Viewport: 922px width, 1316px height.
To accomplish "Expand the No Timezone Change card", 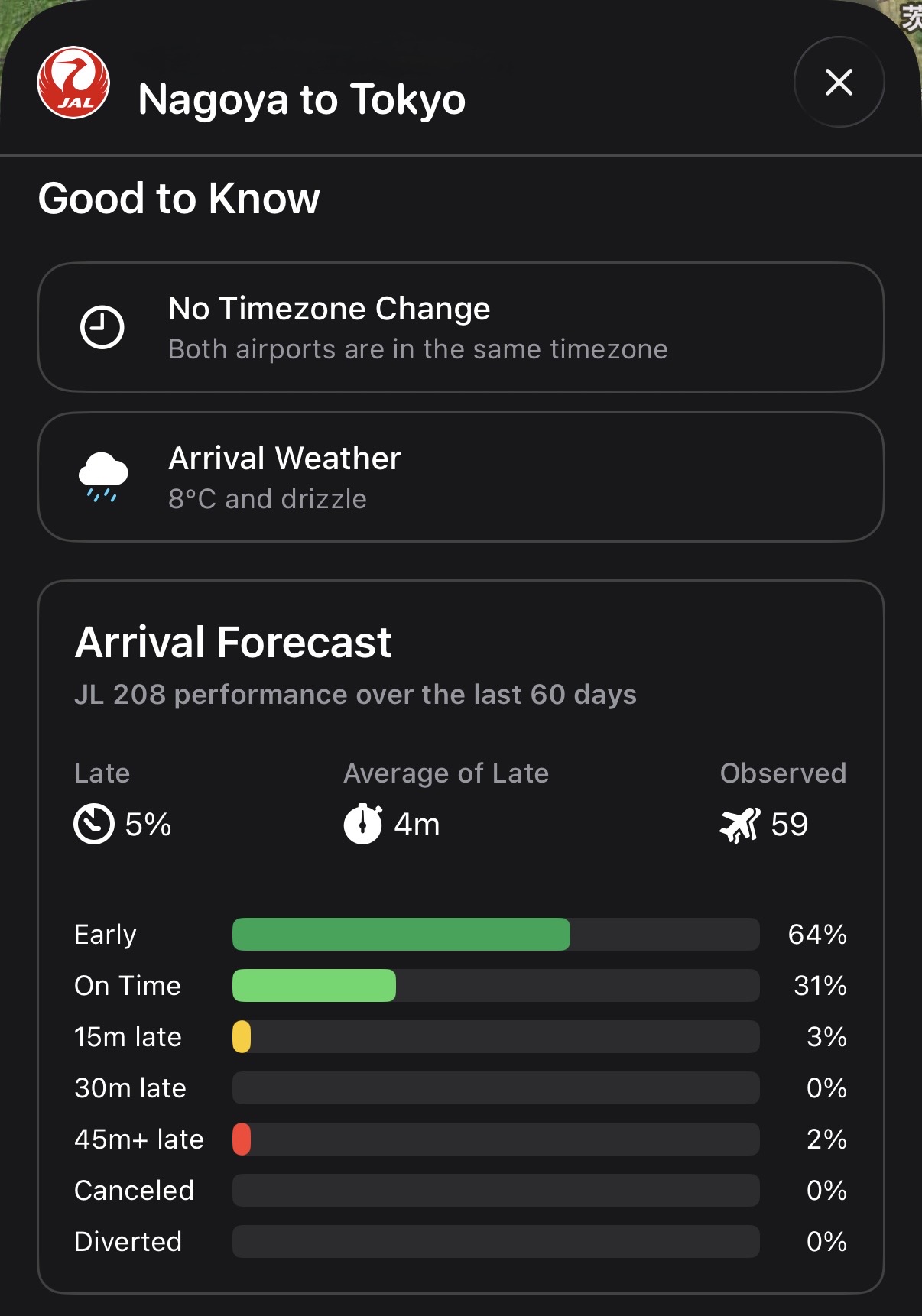I will 461,327.
